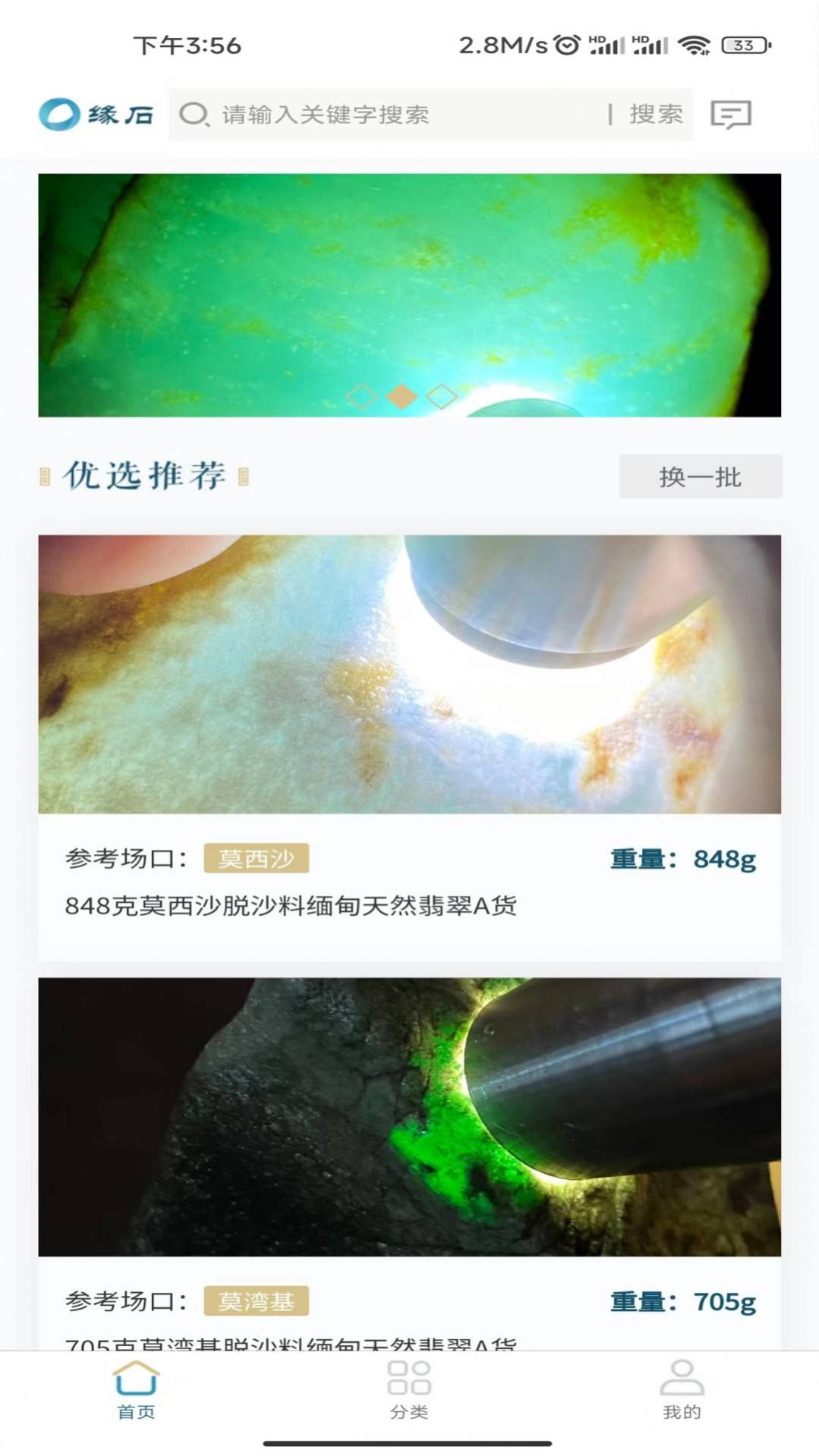Open the 848g 莫西沙 jade card
This screenshot has width=819, height=1456.
coord(409,747)
